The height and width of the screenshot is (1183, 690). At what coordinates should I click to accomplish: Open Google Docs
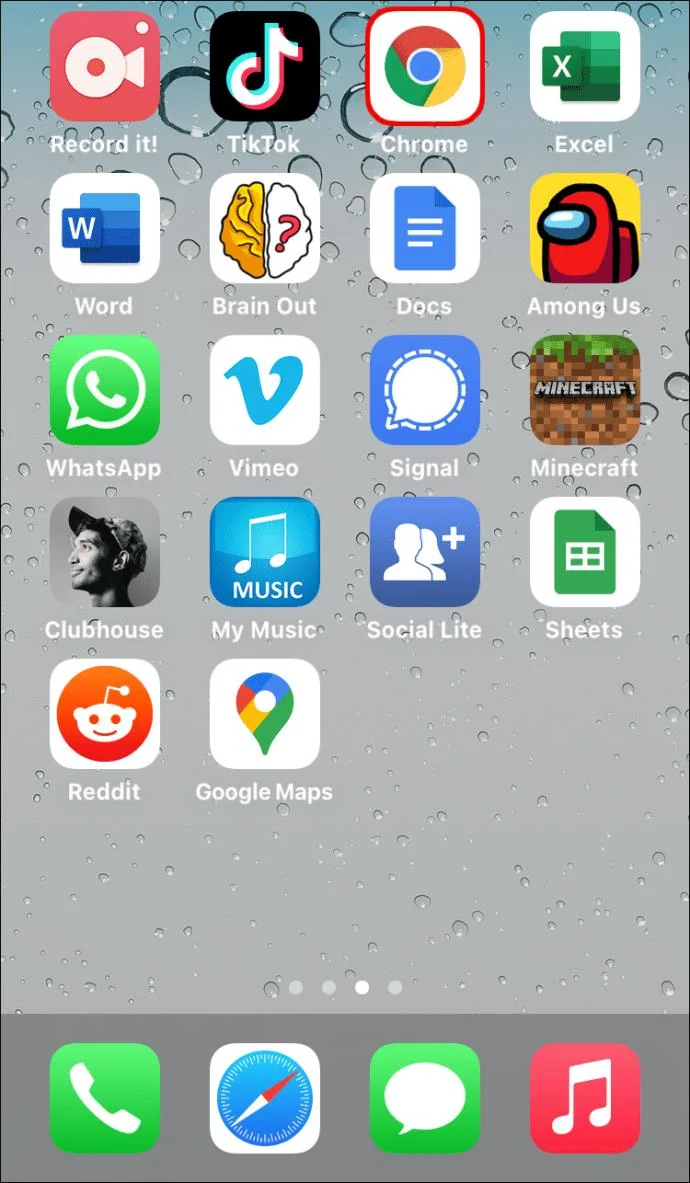pyautogui.click(x=424, y=228)
